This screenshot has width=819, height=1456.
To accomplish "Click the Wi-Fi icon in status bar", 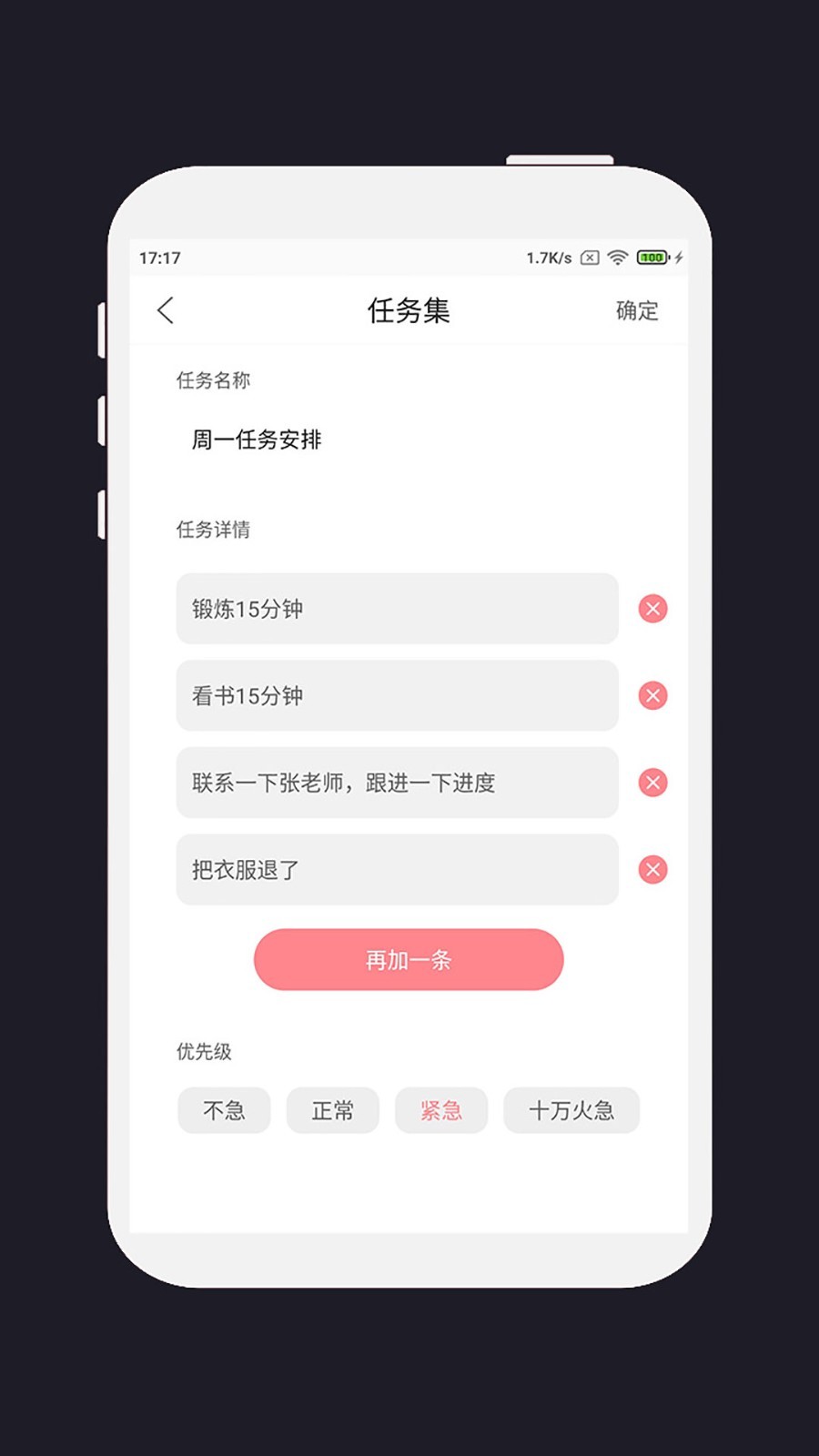I will (620, 258).
